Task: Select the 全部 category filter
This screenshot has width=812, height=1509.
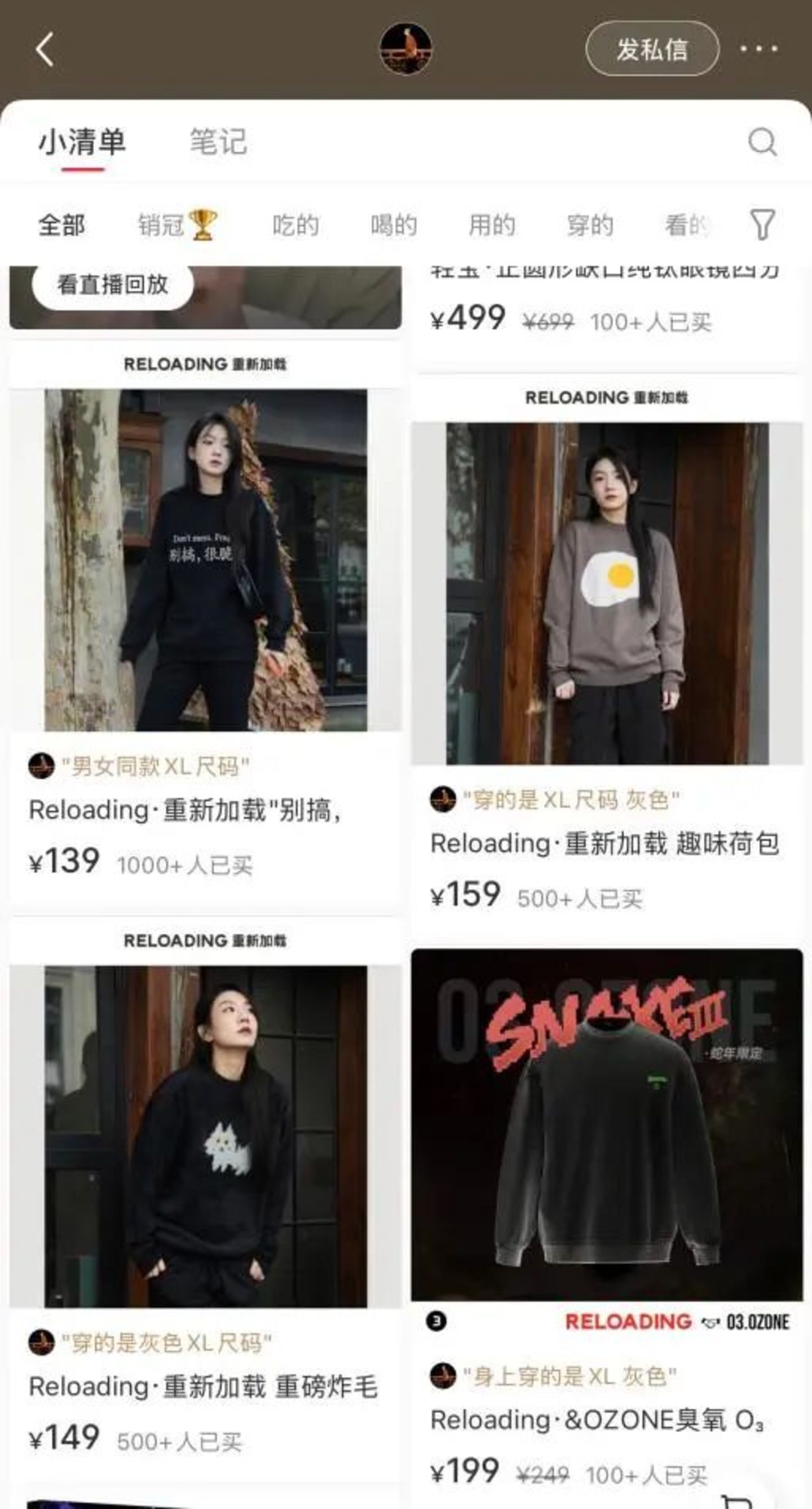Action: (x=61, y=226)
